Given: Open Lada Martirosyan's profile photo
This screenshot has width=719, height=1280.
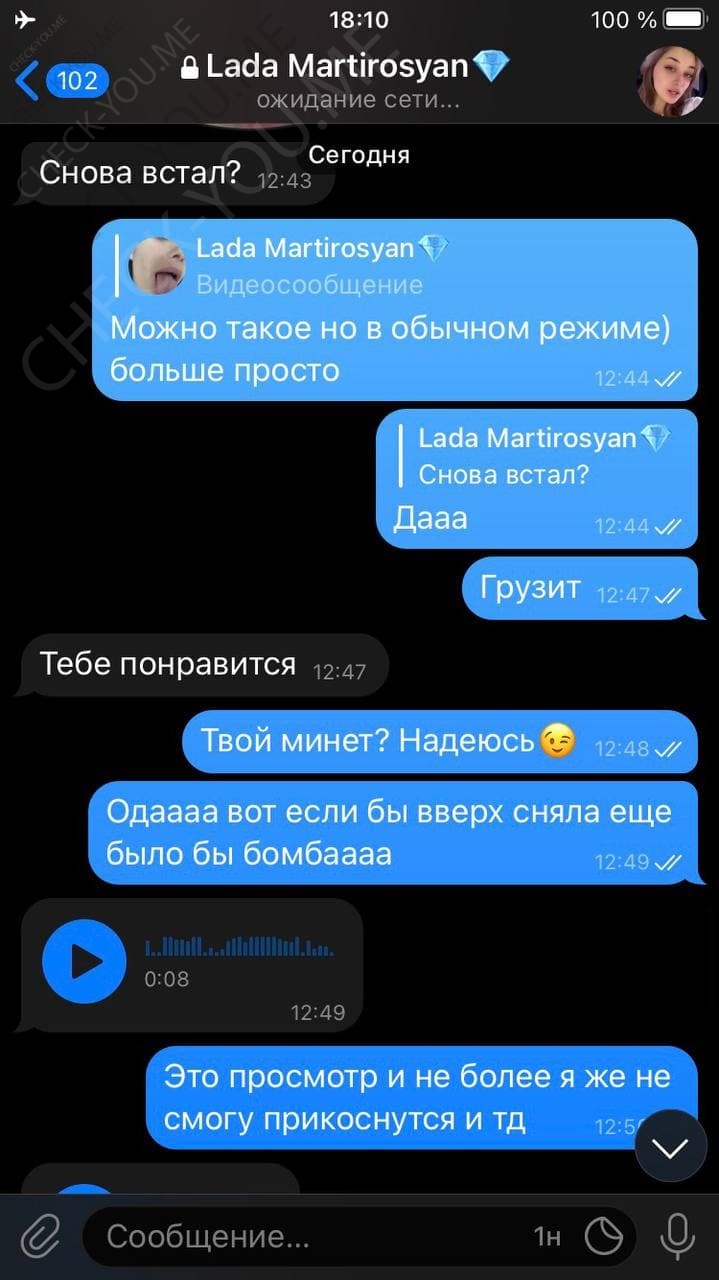Looking at the screenshot, I should tap(672, 80).
